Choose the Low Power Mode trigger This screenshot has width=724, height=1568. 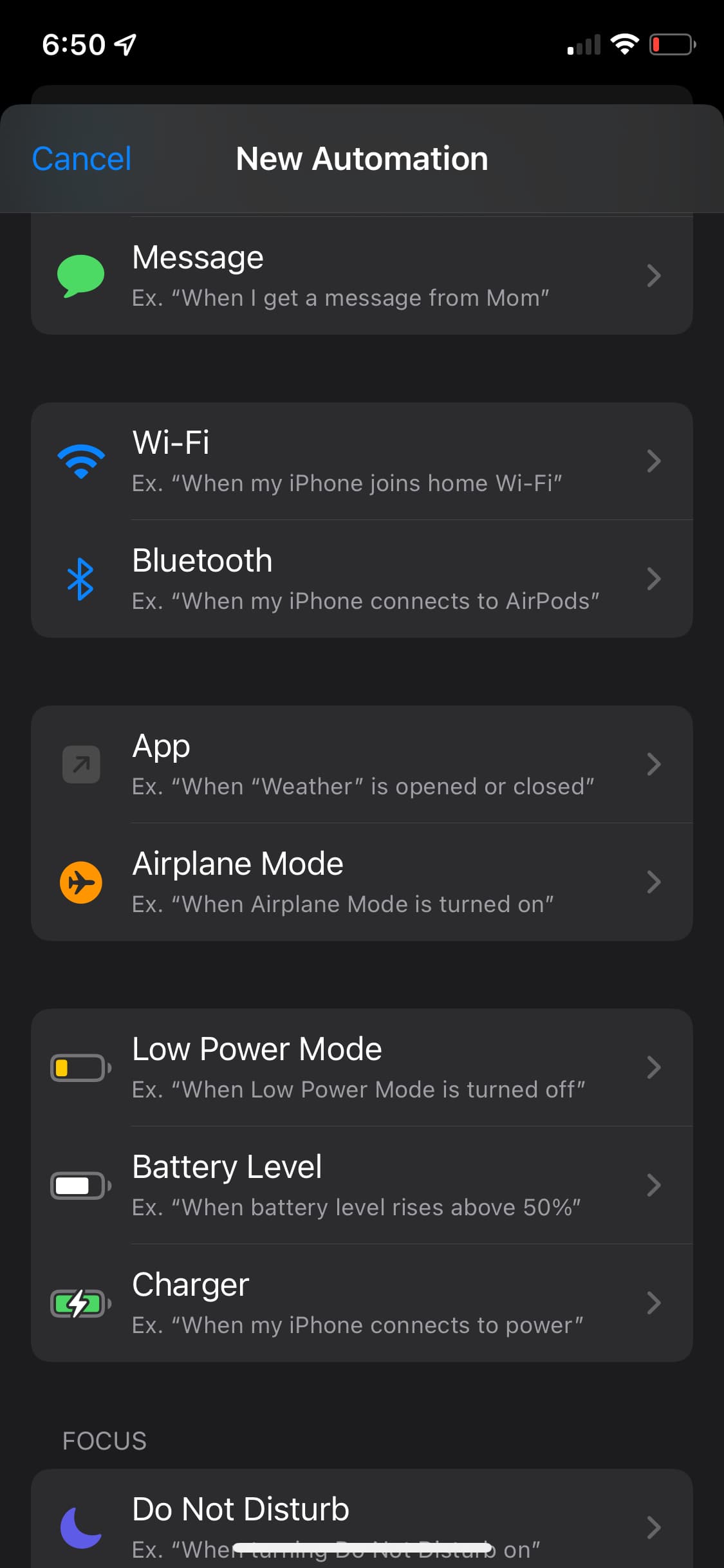(x=362, y=1067)
